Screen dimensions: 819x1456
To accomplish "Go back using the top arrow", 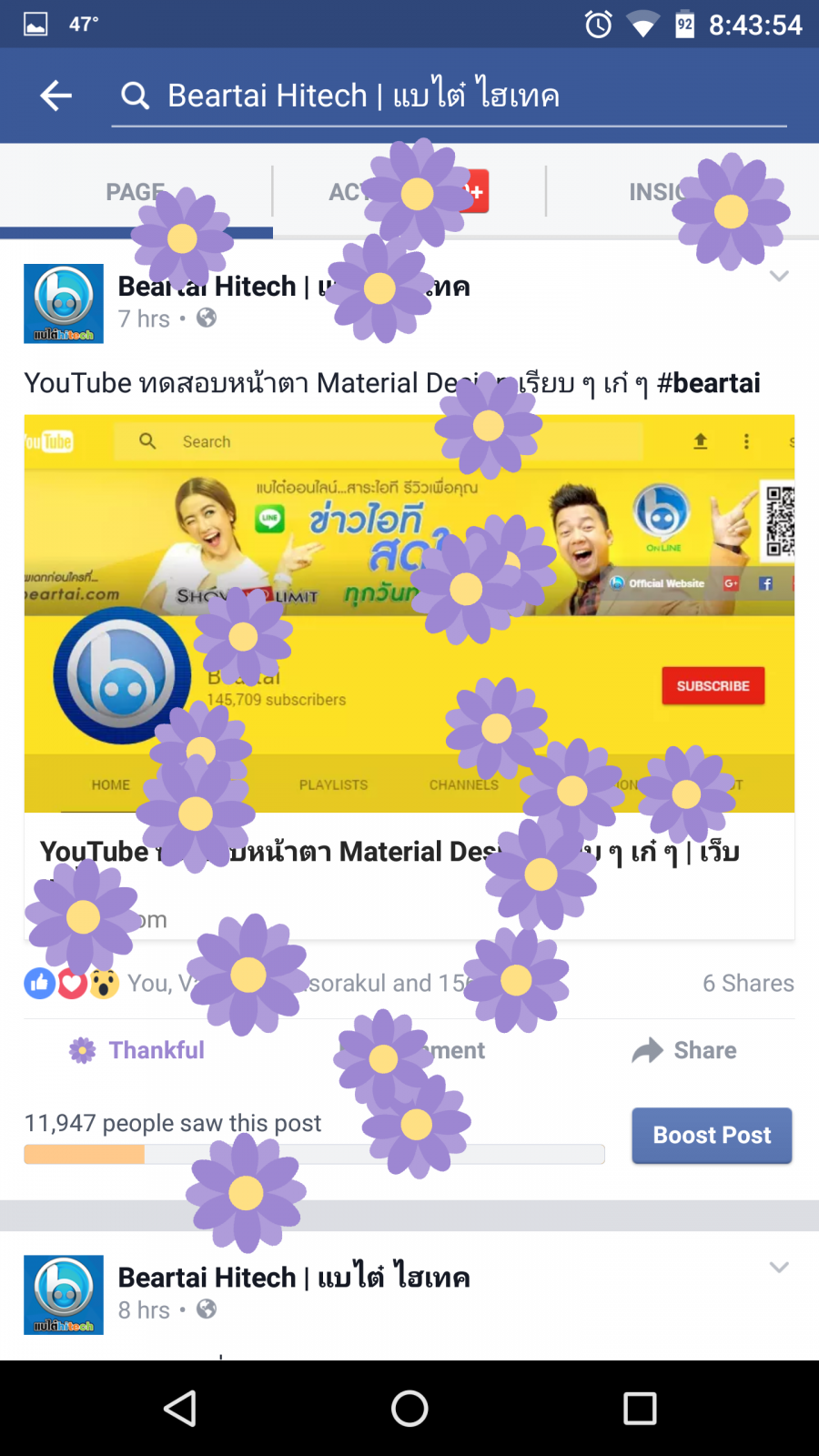I will (x=56, y=96).
